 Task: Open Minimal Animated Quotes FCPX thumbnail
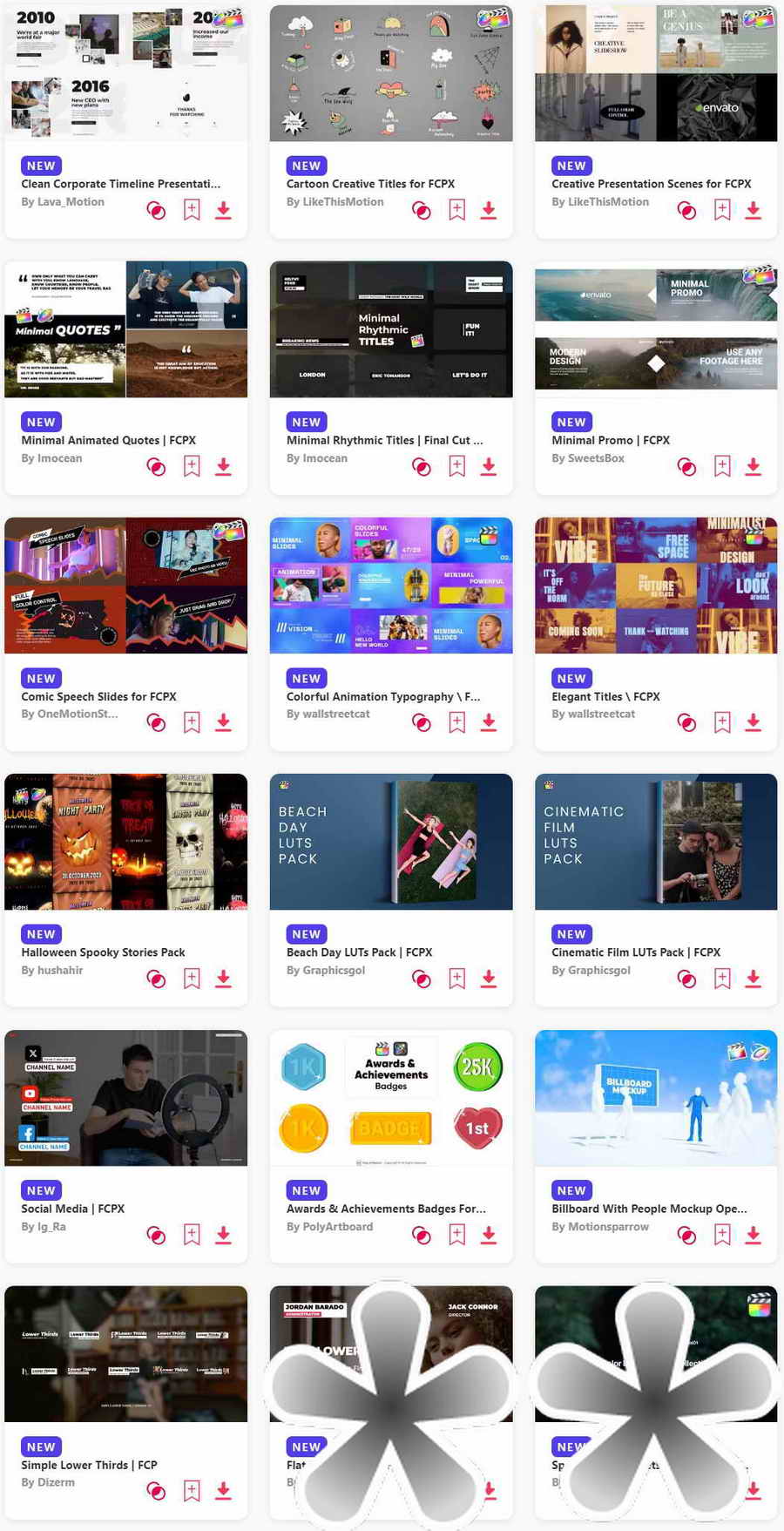click(x=125, y=329)
